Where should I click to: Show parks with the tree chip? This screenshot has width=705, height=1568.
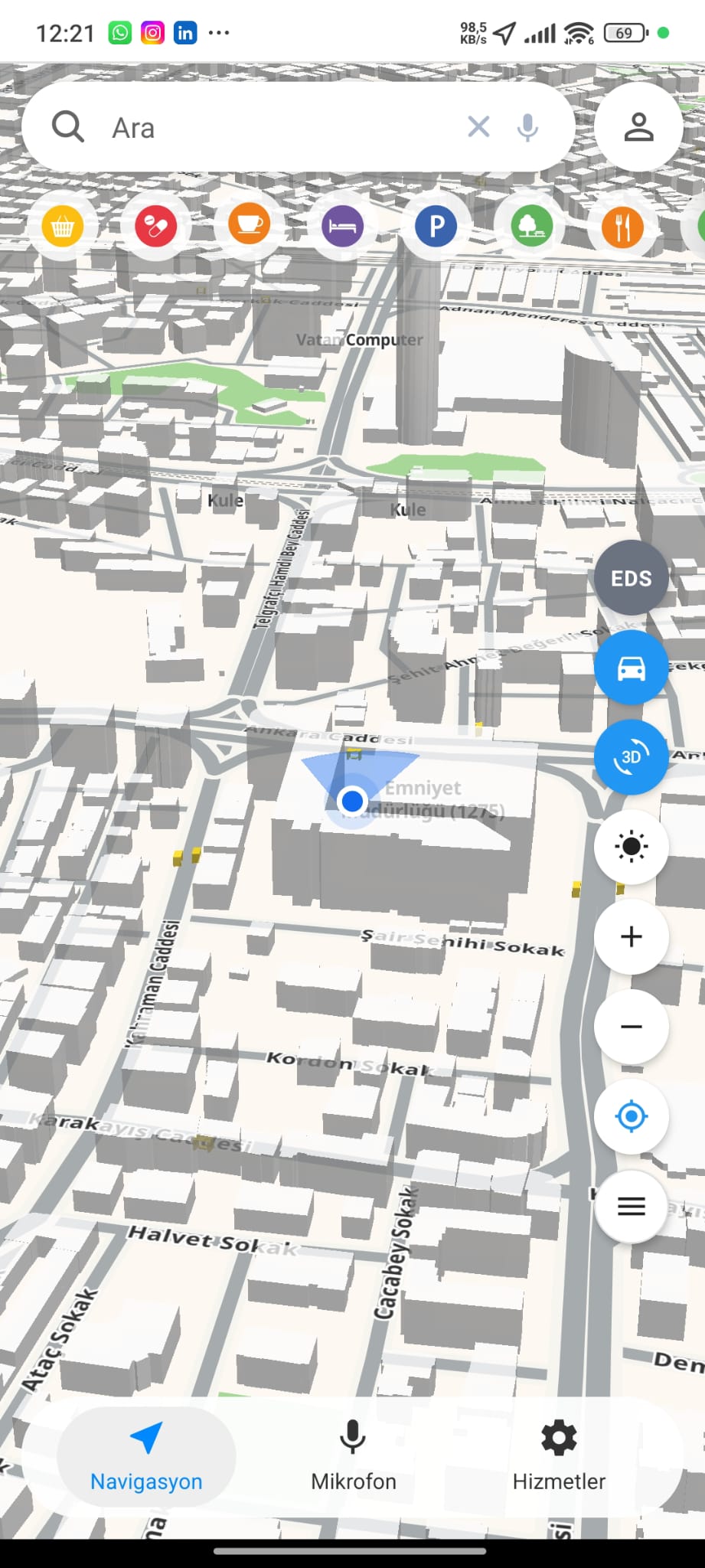pos(530,227)
